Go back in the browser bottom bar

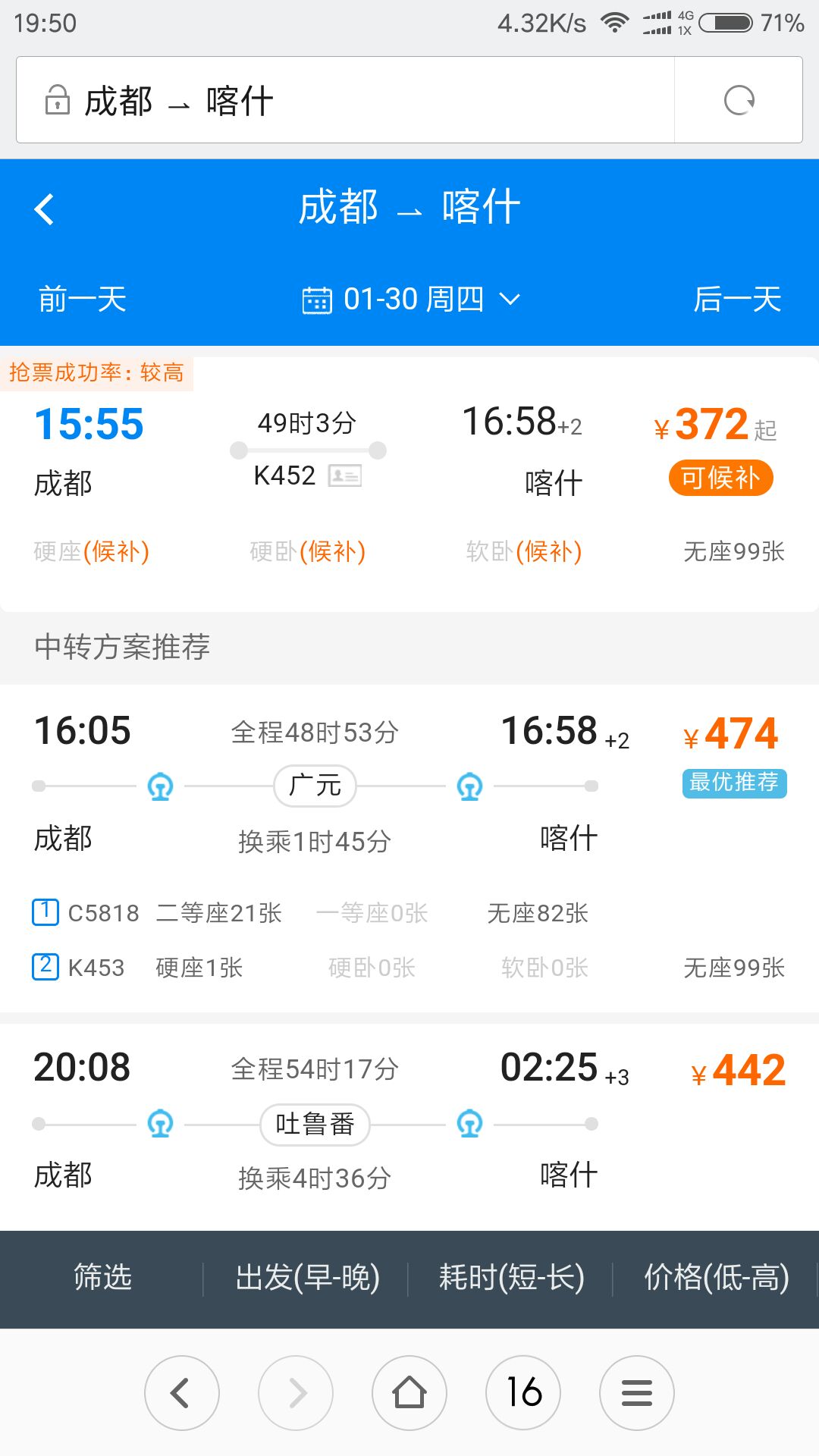coord(182,1393)
